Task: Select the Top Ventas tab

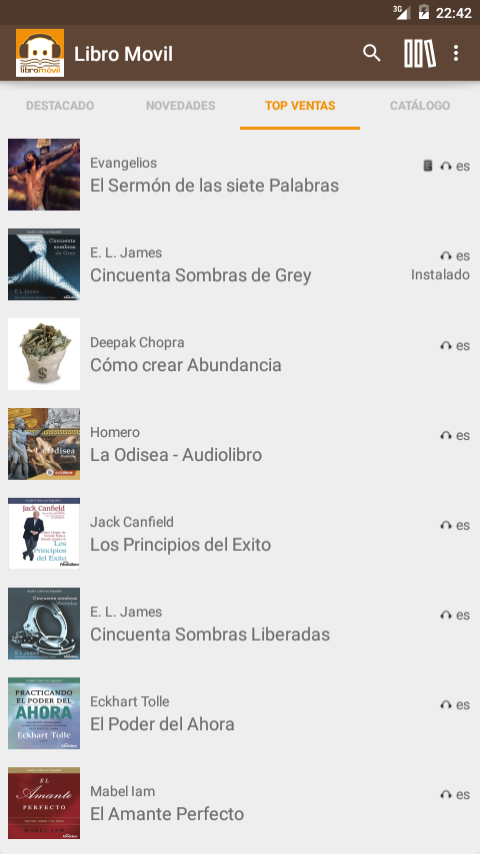Action: [300, 106]
